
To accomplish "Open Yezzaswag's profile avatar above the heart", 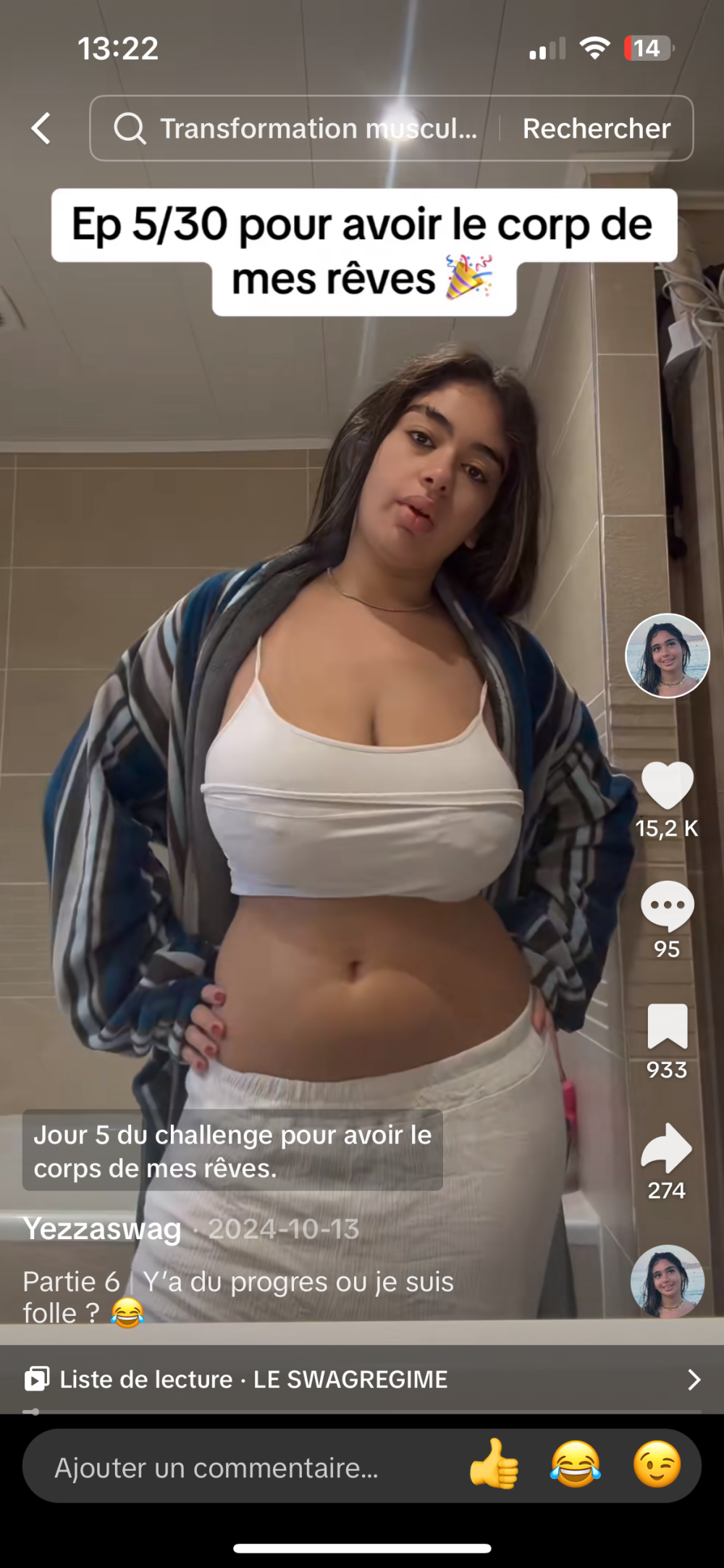I will pos(667,655).
